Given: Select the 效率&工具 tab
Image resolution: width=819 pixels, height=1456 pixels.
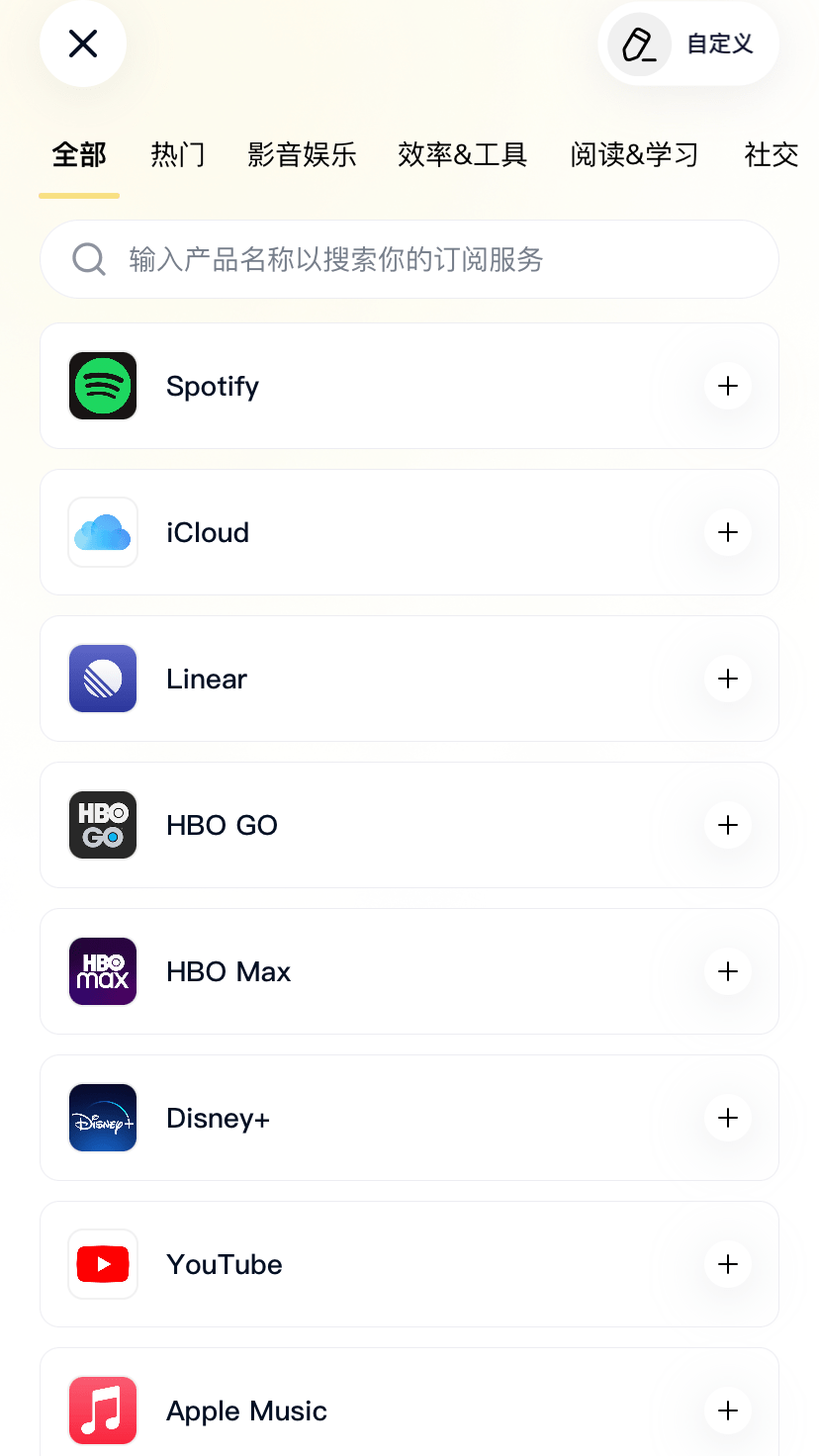Looking at the screenshot, I should pyautogui.click(x=463, y=155).
